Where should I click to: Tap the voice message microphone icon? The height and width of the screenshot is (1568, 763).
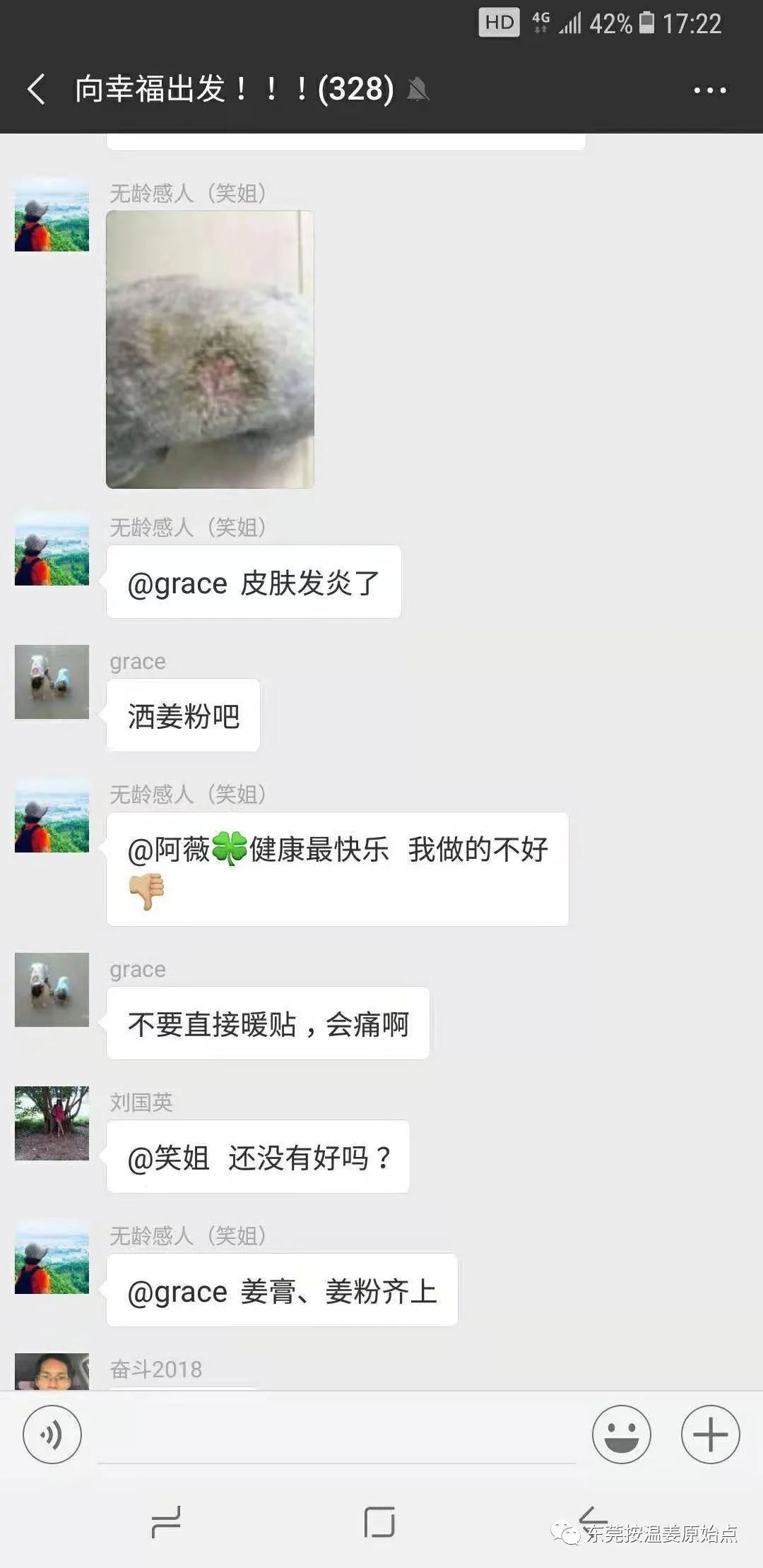pyautogui.click(x=51, y=1434)
